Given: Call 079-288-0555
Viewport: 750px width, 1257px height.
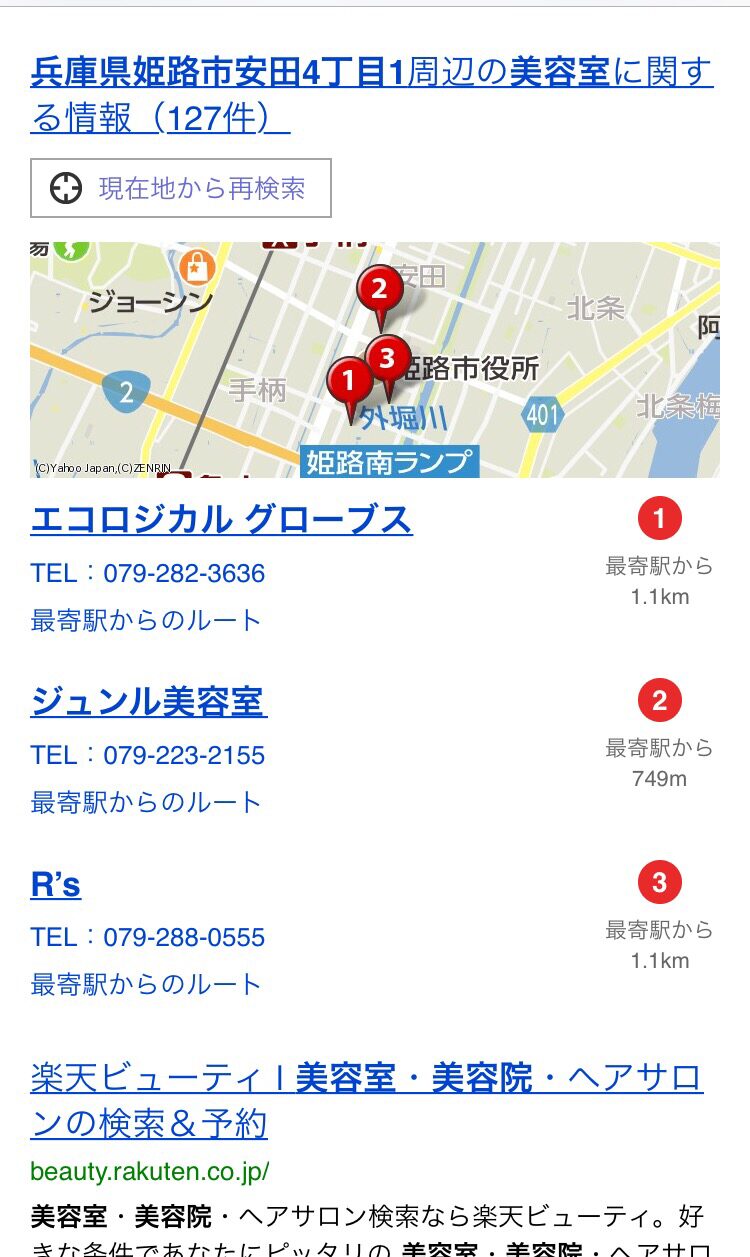Looking at the screenshot, I should tap(148, 938).
